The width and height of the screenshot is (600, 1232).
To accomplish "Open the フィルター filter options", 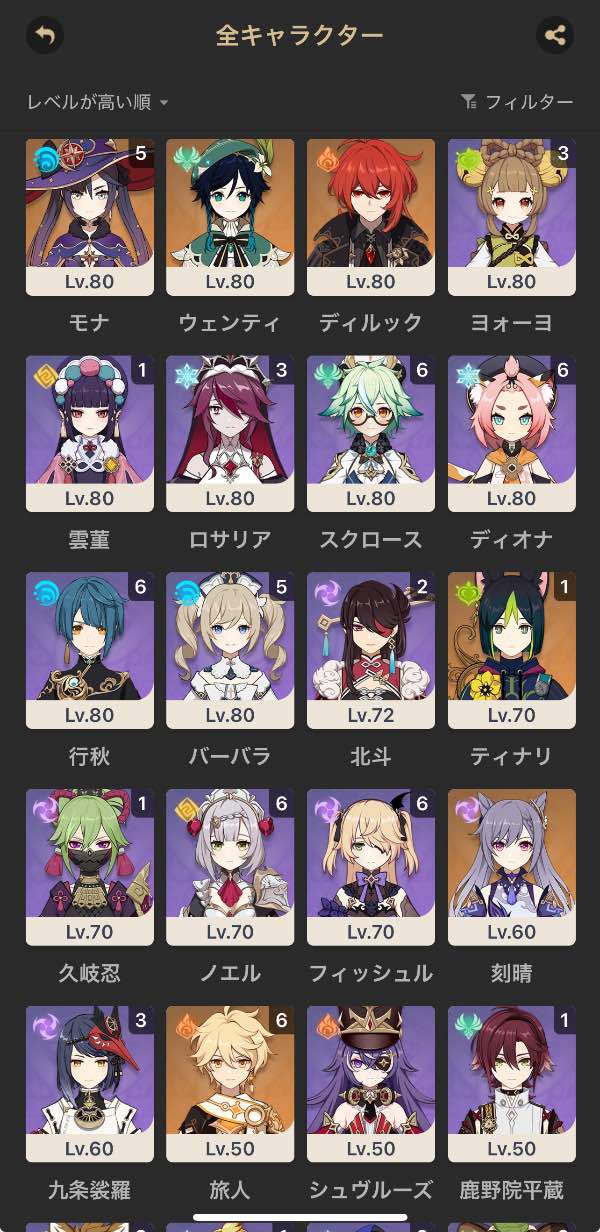I will pos(517,102).
